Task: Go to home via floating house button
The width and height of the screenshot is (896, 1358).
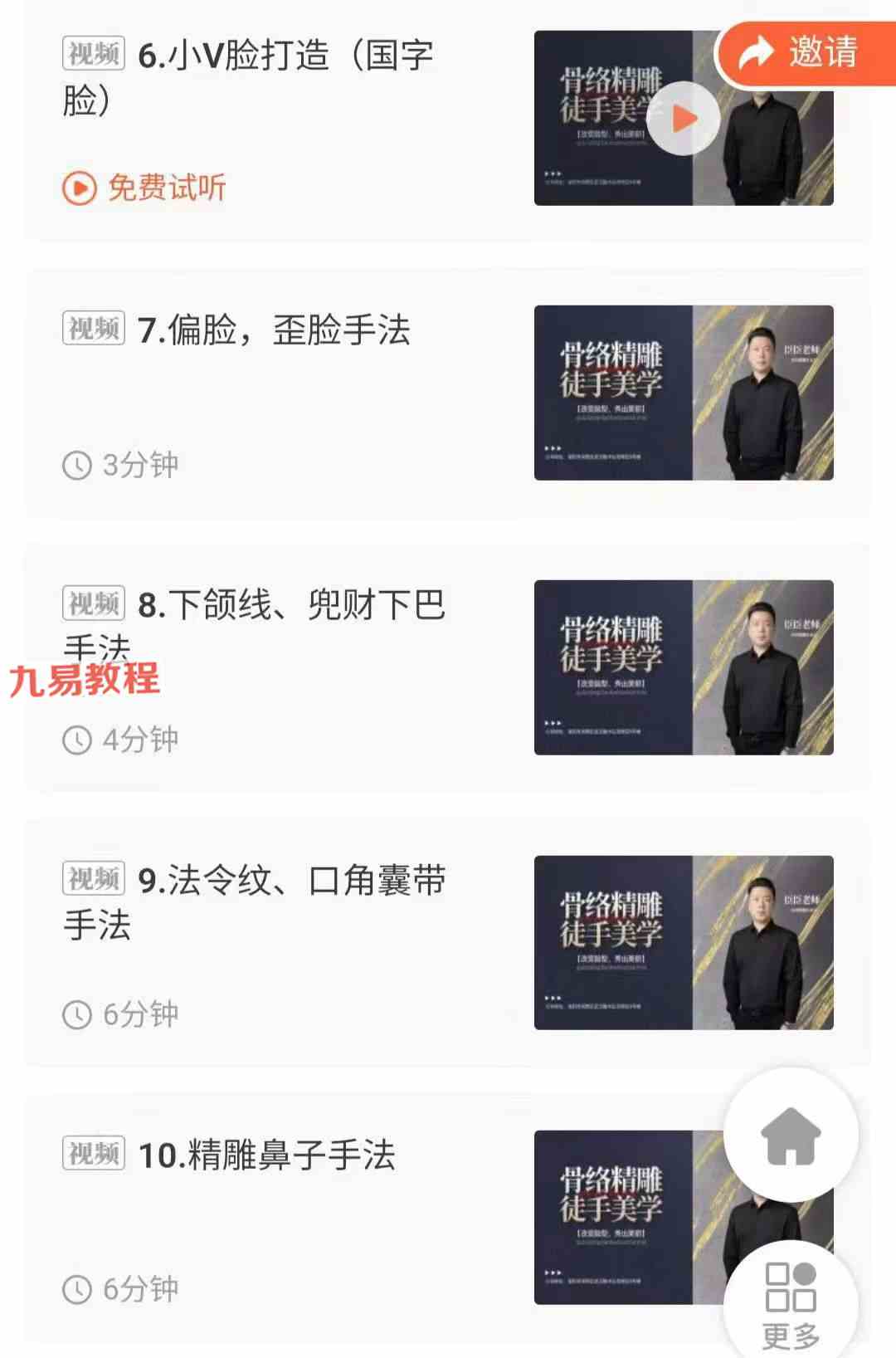Action: coord(791,1136)
